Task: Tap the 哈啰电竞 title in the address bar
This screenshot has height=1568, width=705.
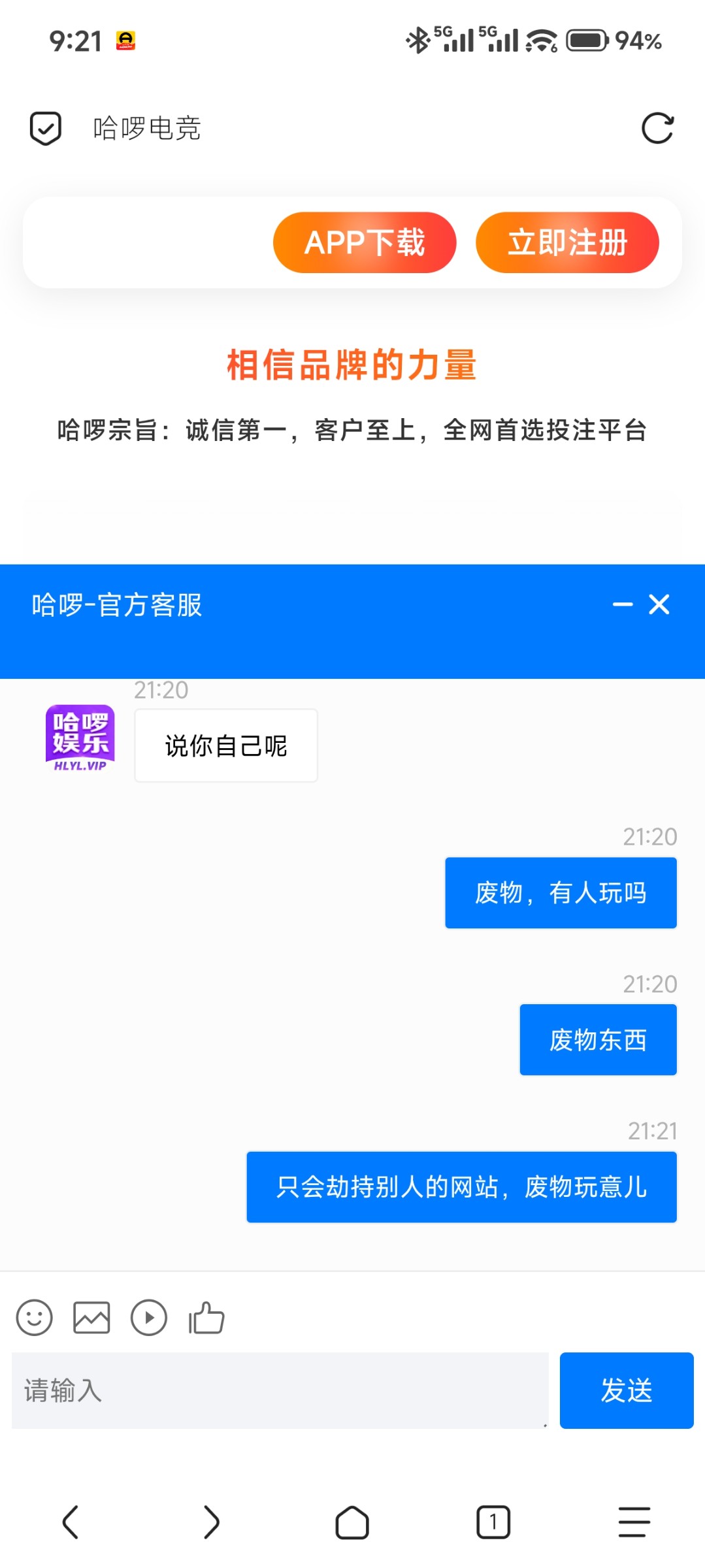Action: [x=146, y=128]
